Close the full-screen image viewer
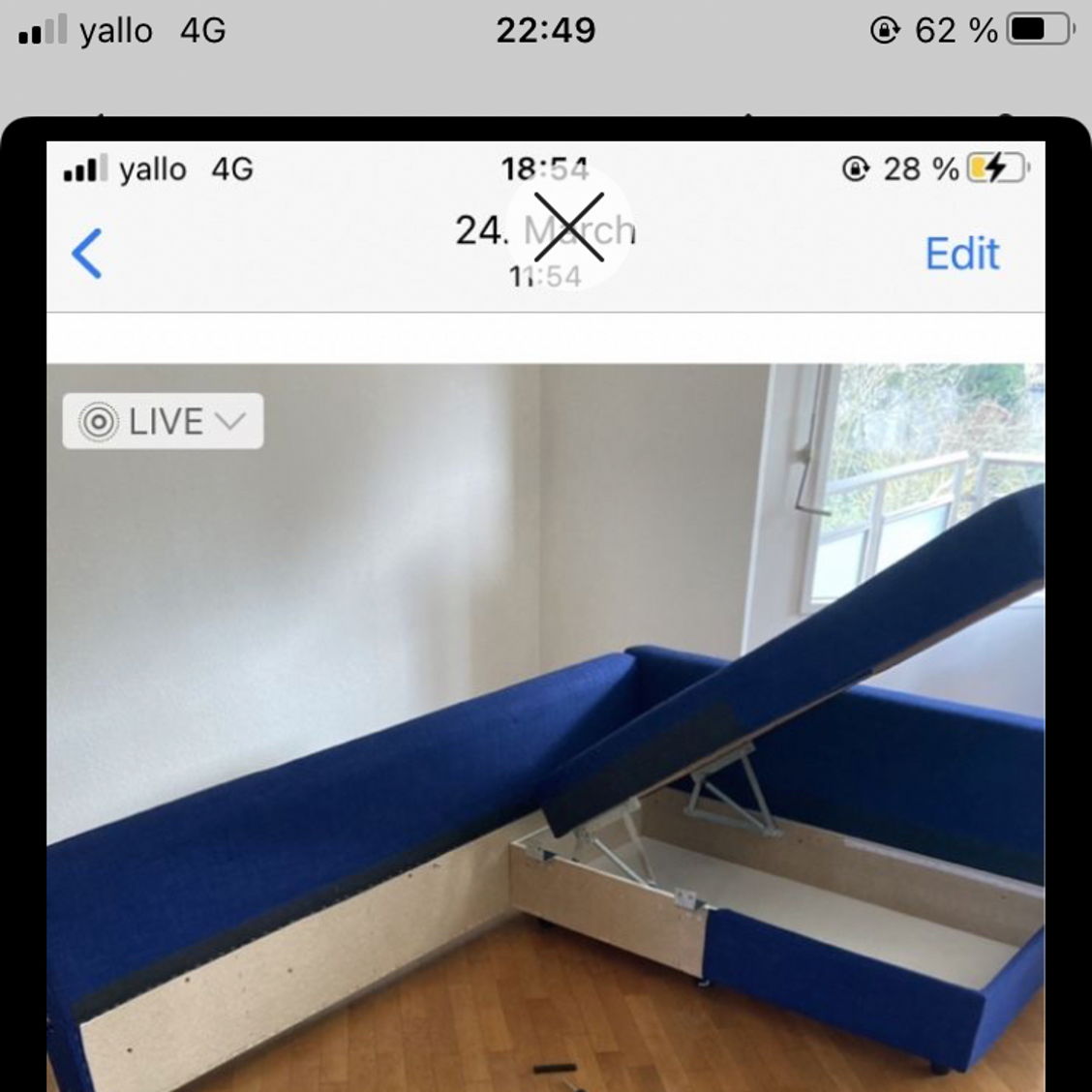The width and height of the screenshot is (1092, 1092). tap(569, 227)
